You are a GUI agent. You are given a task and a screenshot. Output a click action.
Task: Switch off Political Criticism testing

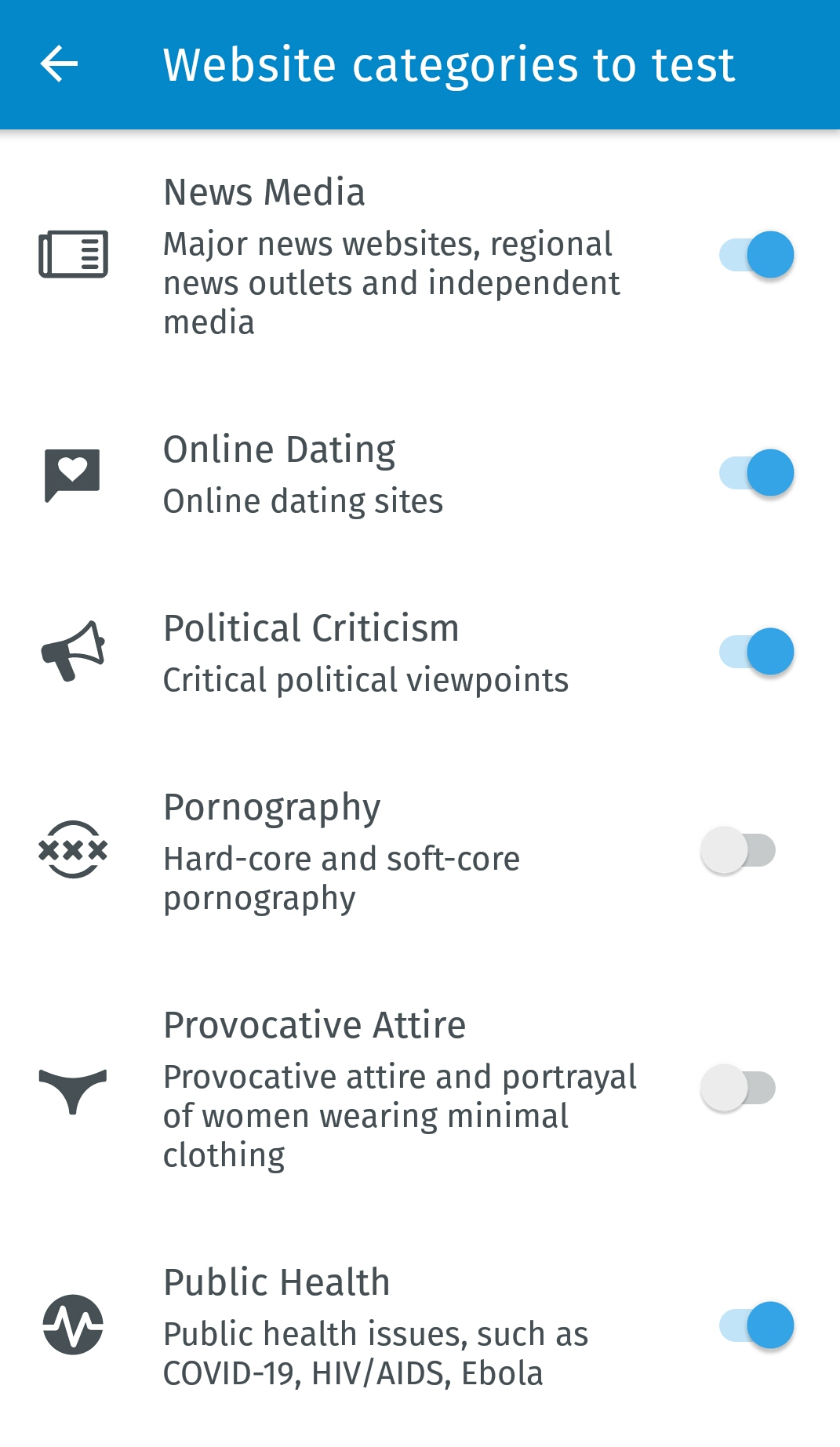756,652
